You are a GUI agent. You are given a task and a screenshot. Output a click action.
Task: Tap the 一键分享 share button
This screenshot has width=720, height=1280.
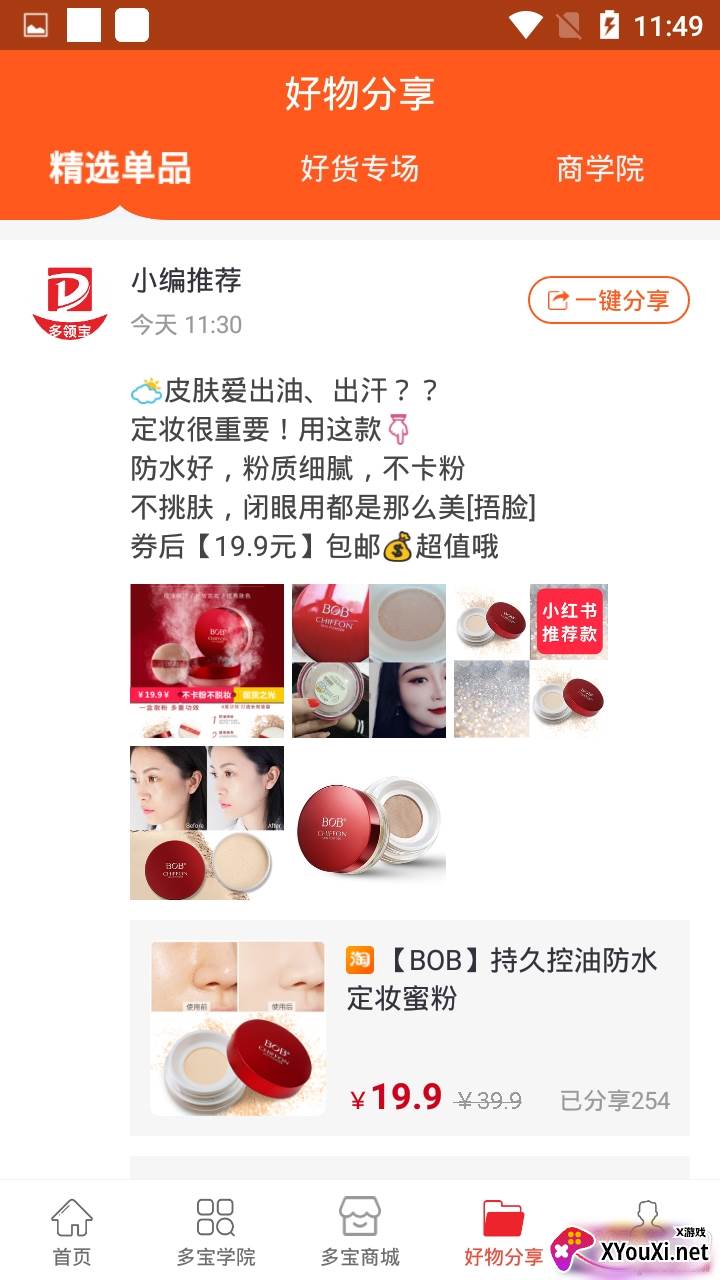pyautogui.click(x=608, y=300)
